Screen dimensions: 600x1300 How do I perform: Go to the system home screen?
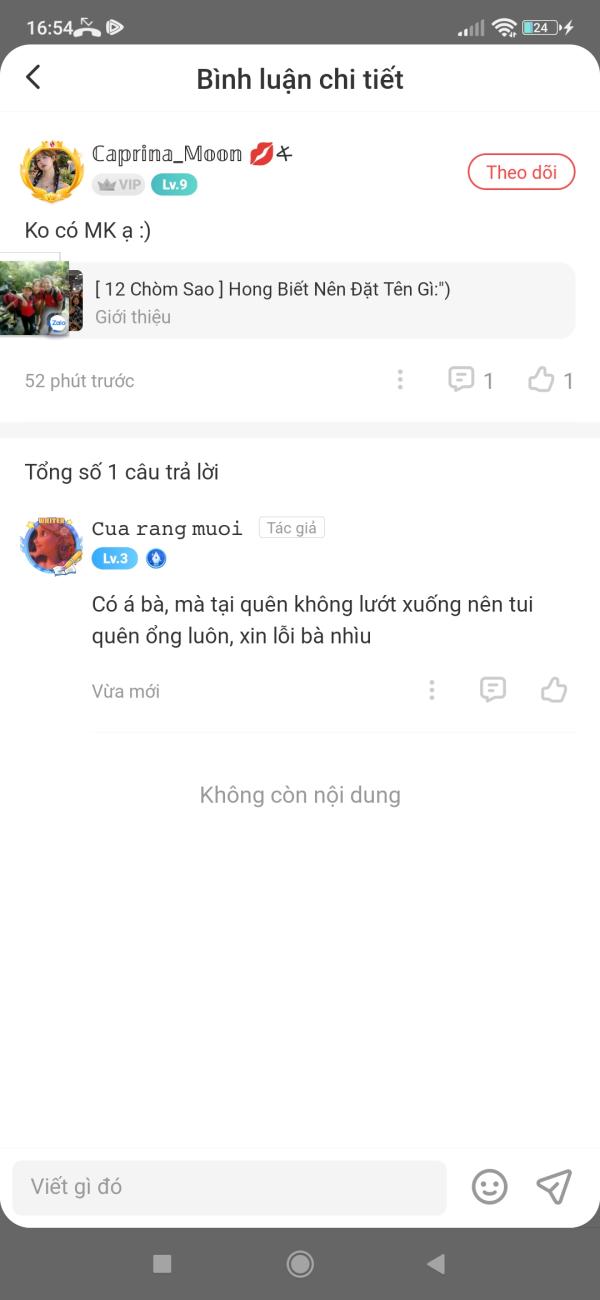tap(300, 1264)
